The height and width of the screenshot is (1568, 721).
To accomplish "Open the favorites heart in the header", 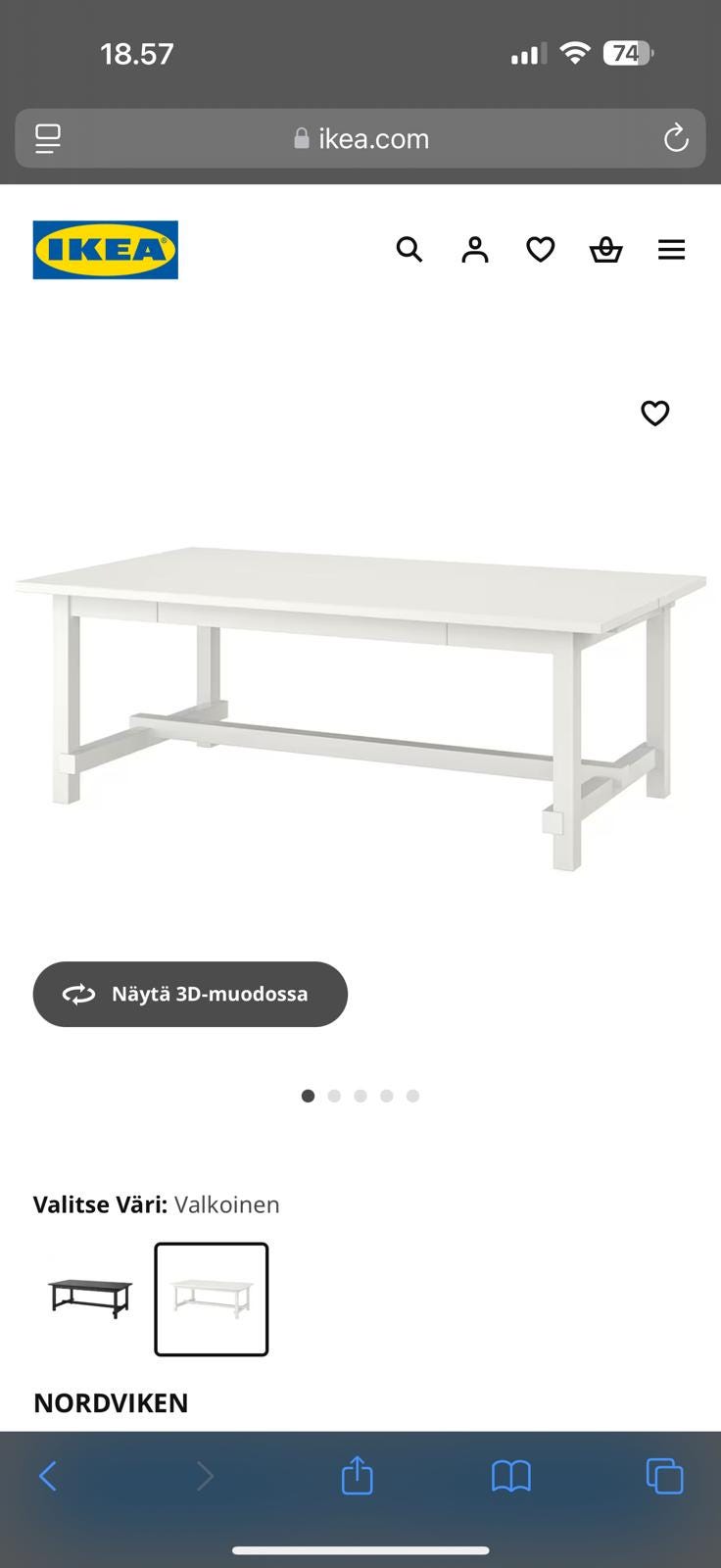I will click(541, 250).
